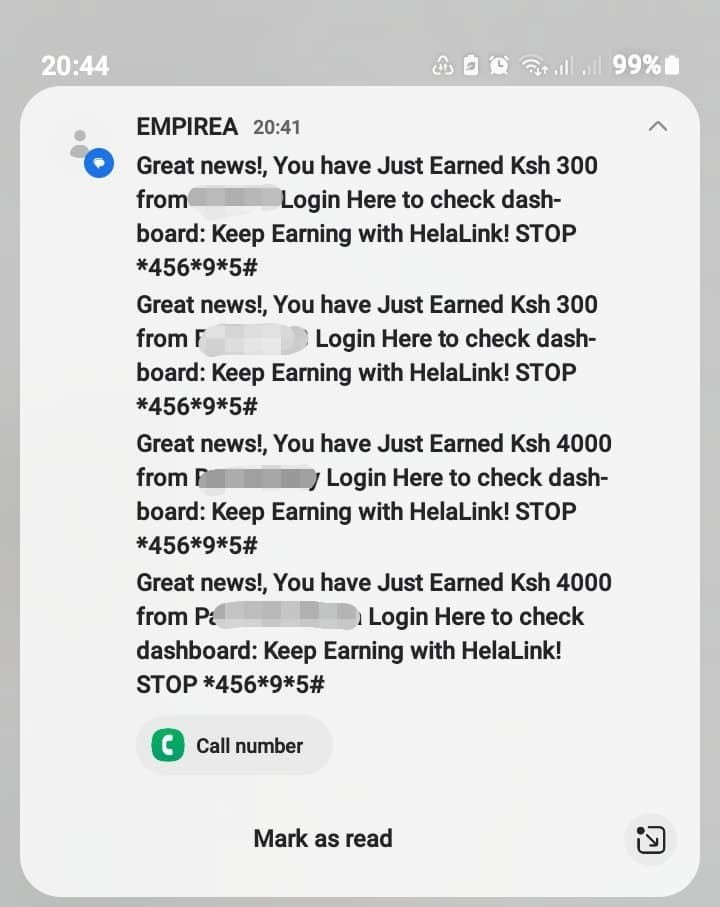The height and width of the screenshot is (907, 720).
Task: Tap the Call number chip
Action: (234, 745)
